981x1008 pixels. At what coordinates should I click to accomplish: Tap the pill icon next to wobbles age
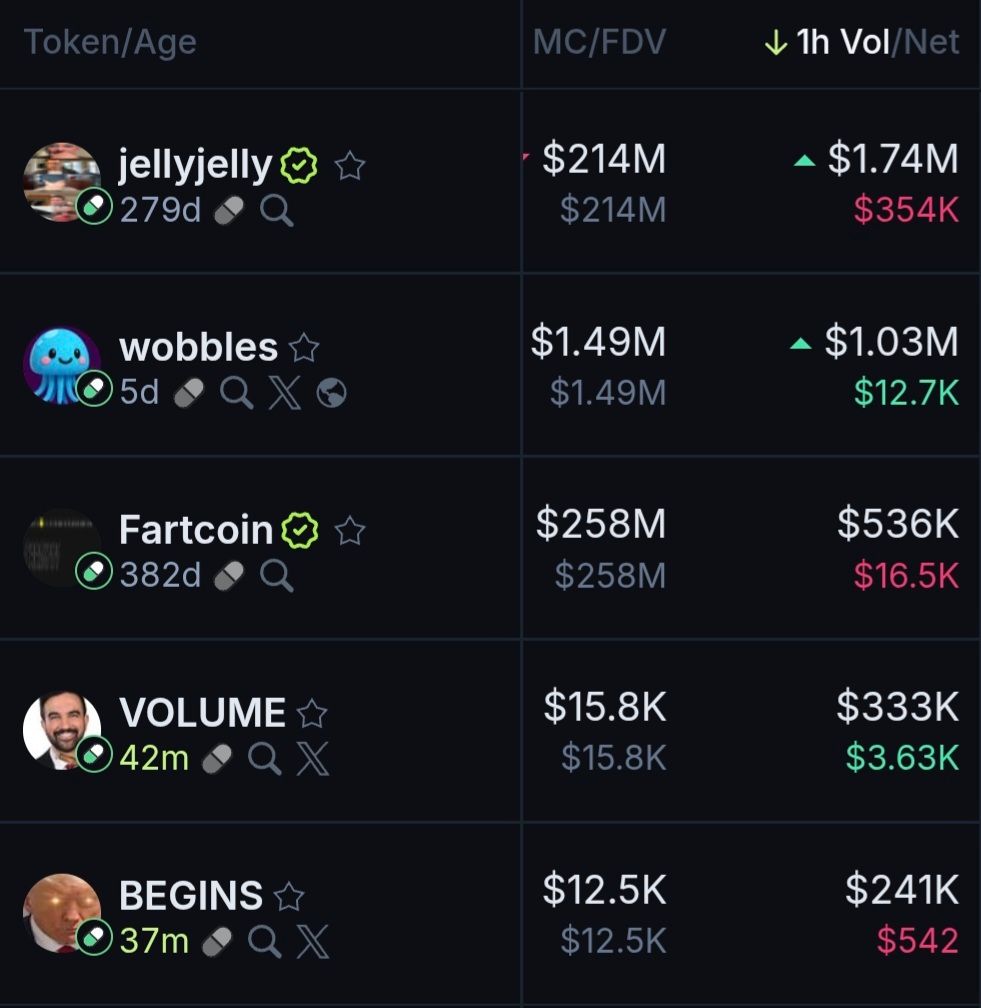189,394
